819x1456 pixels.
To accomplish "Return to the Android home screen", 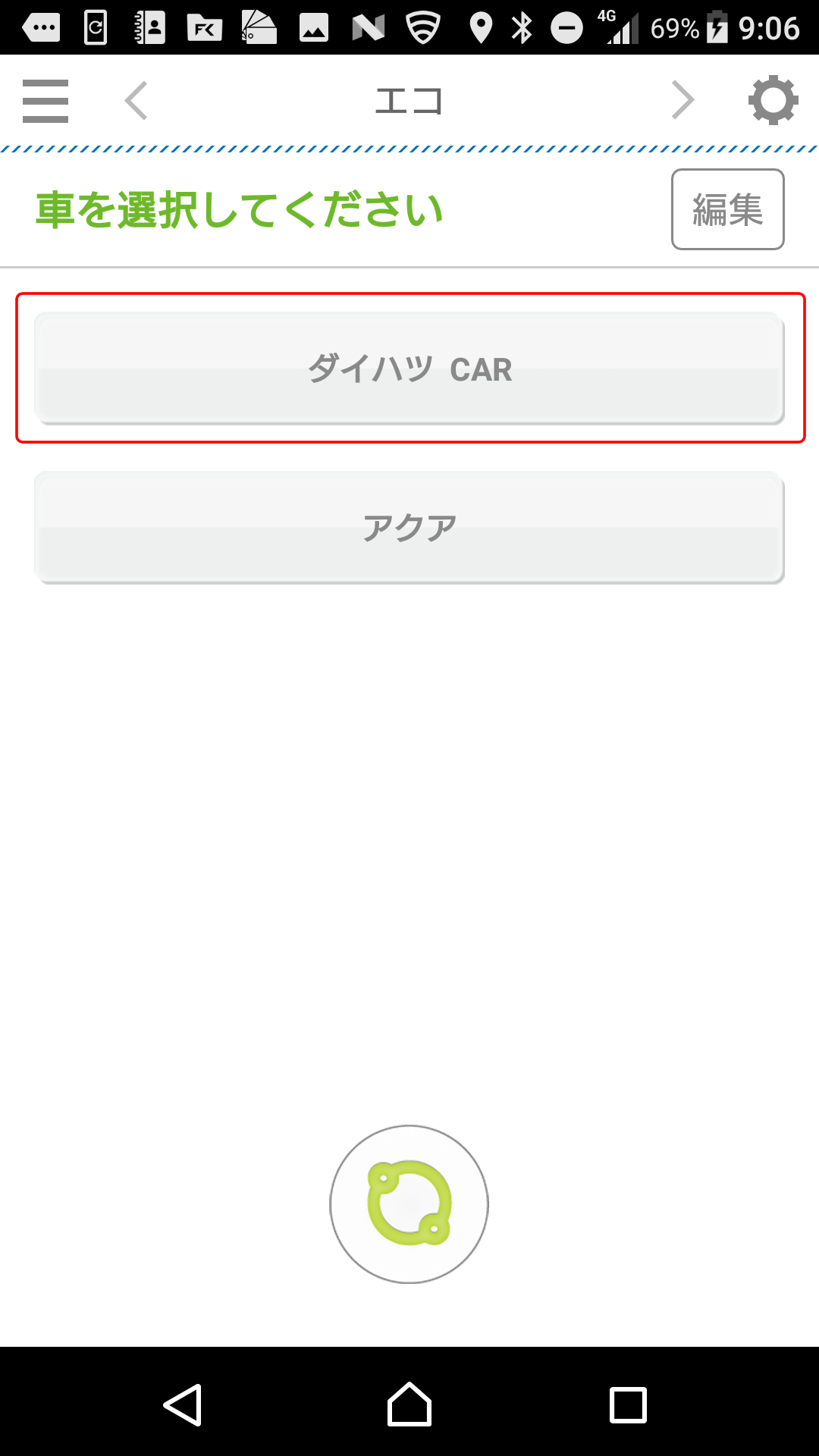I will pos(409,1404).
